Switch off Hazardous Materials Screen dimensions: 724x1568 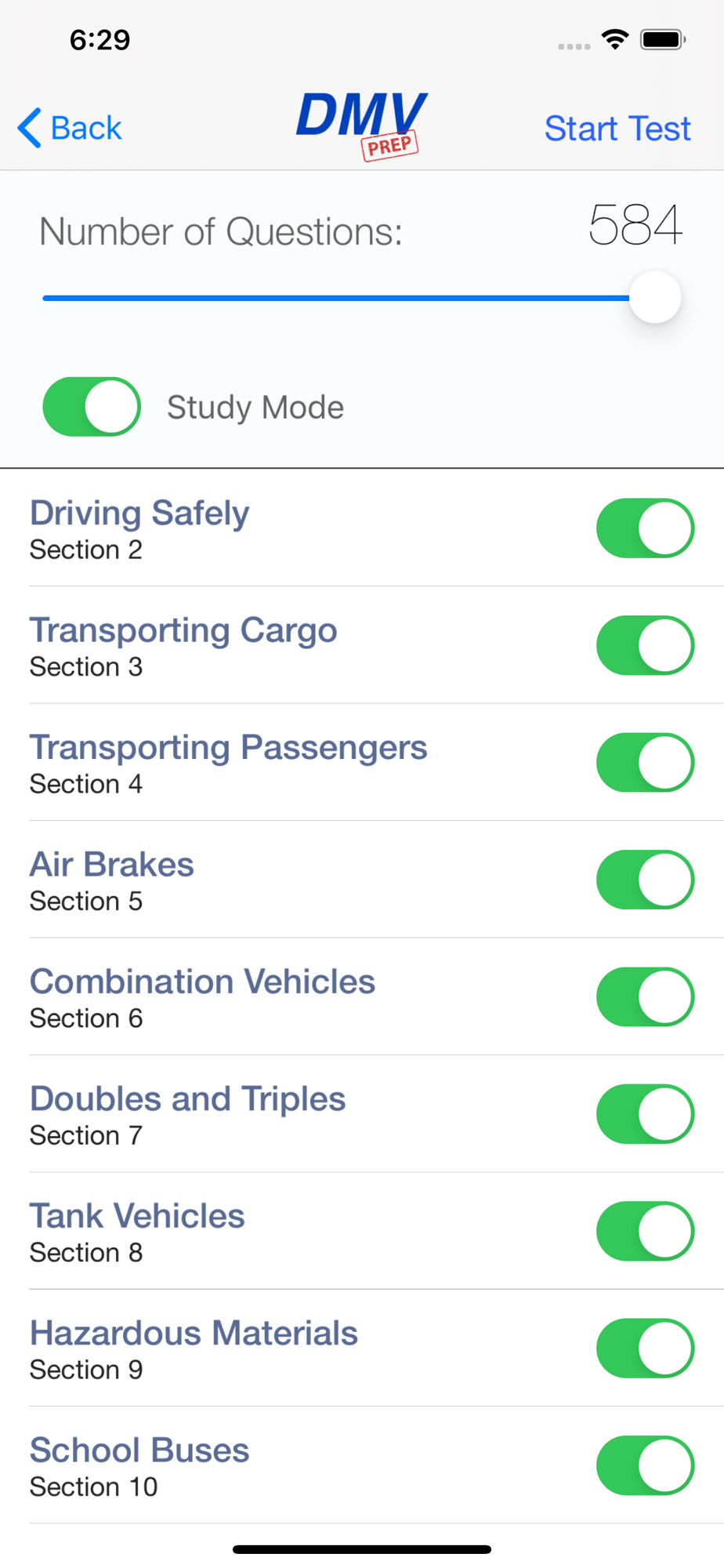tap(645, 1348)
